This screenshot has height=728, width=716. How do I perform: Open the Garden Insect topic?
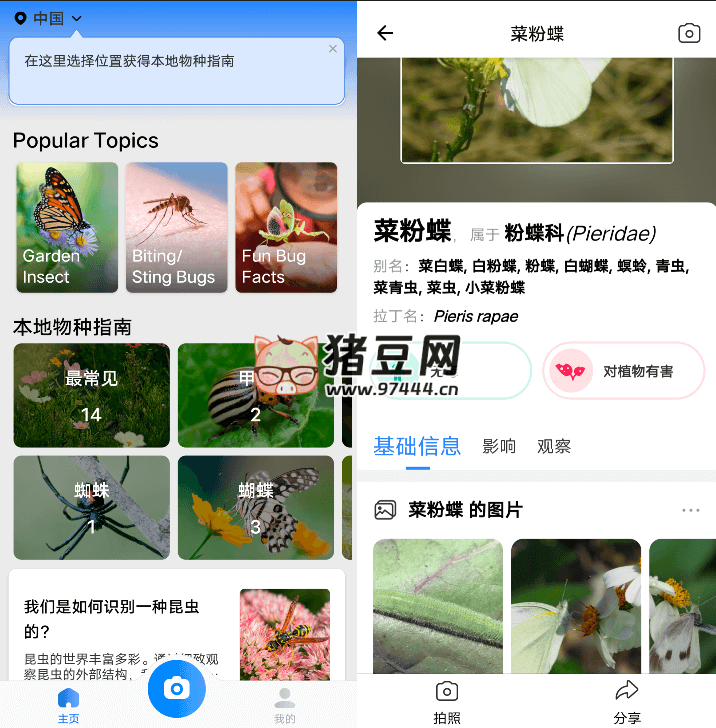(67, 227)
